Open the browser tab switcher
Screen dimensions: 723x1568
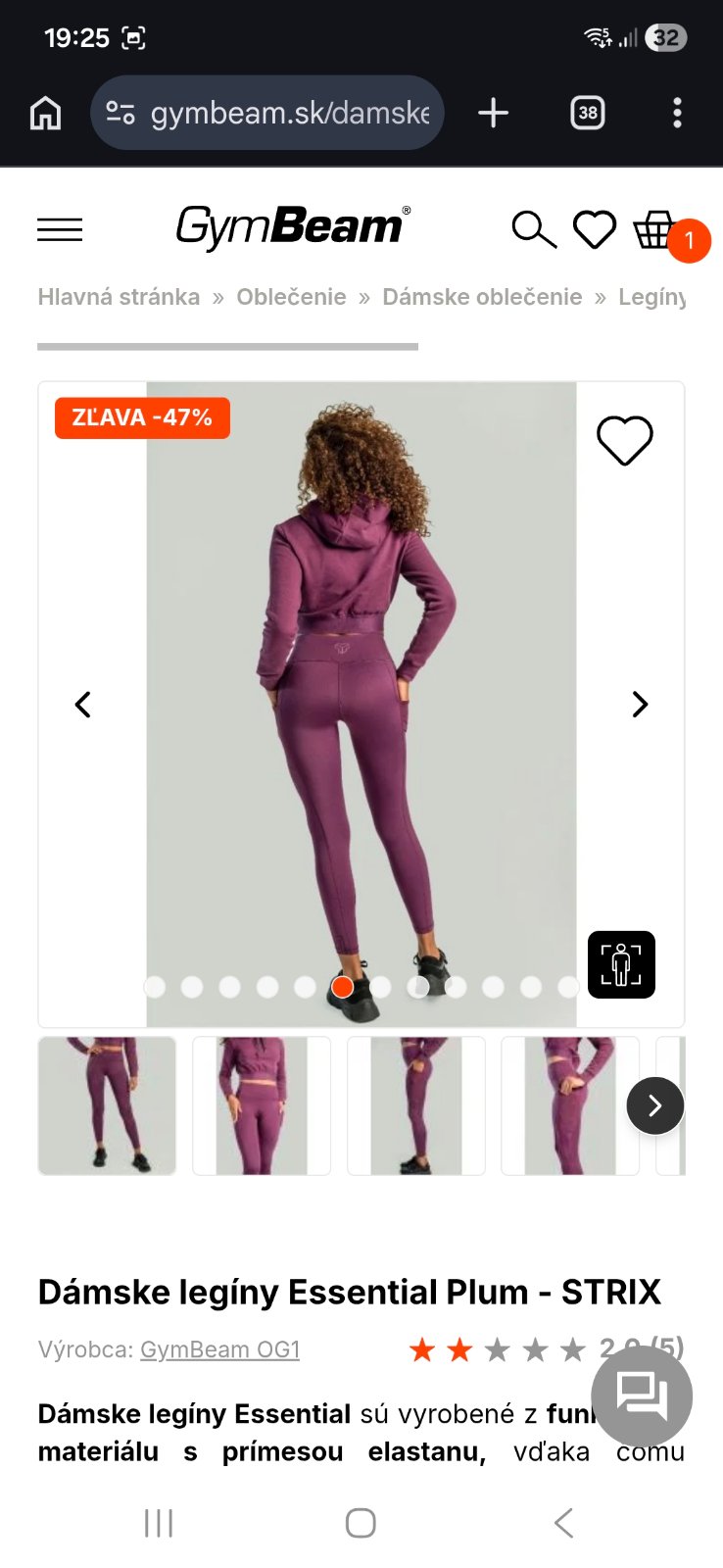click(x=588, y=113)
